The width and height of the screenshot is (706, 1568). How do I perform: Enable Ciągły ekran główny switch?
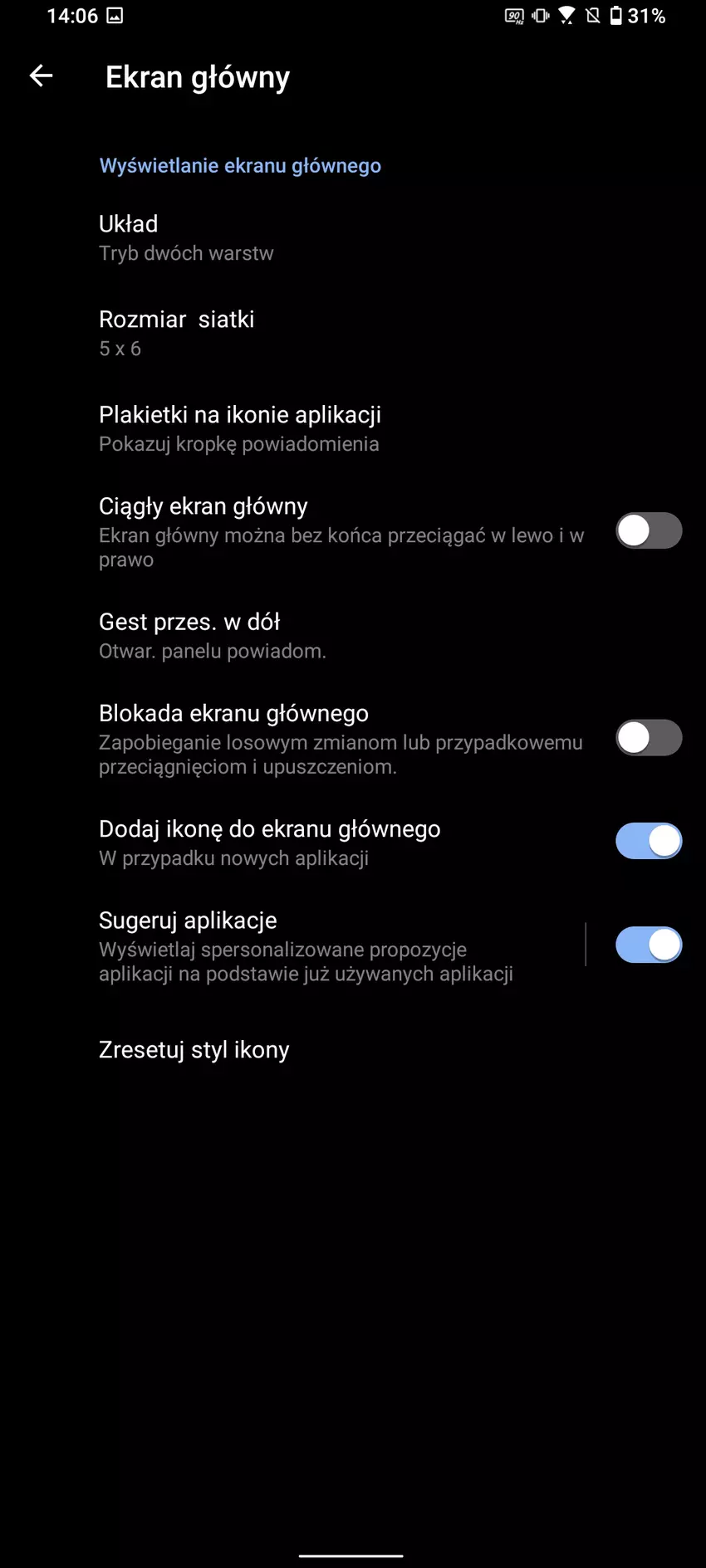(x=649, y=530)
